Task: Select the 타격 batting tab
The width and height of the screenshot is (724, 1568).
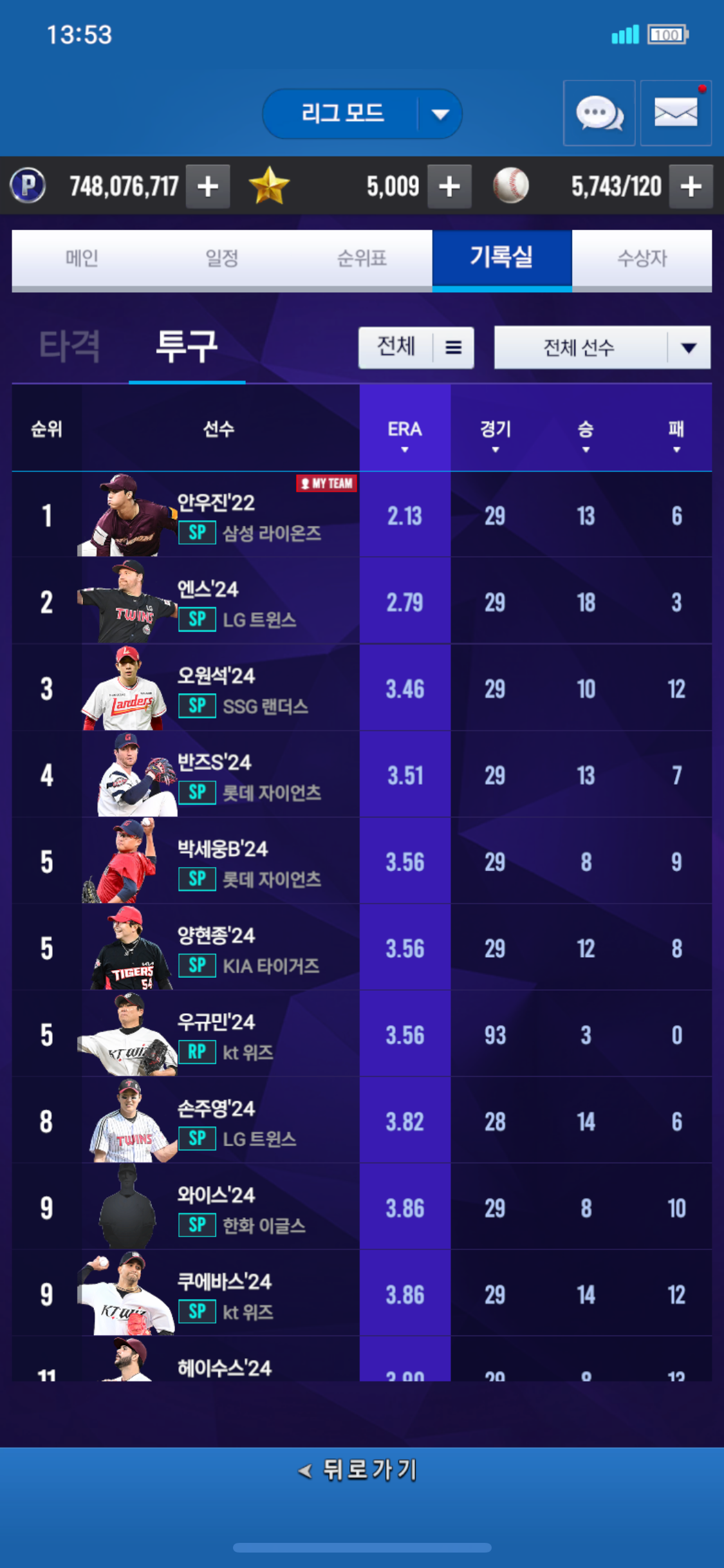Action: pyautogui.click(x=70, y=346)
